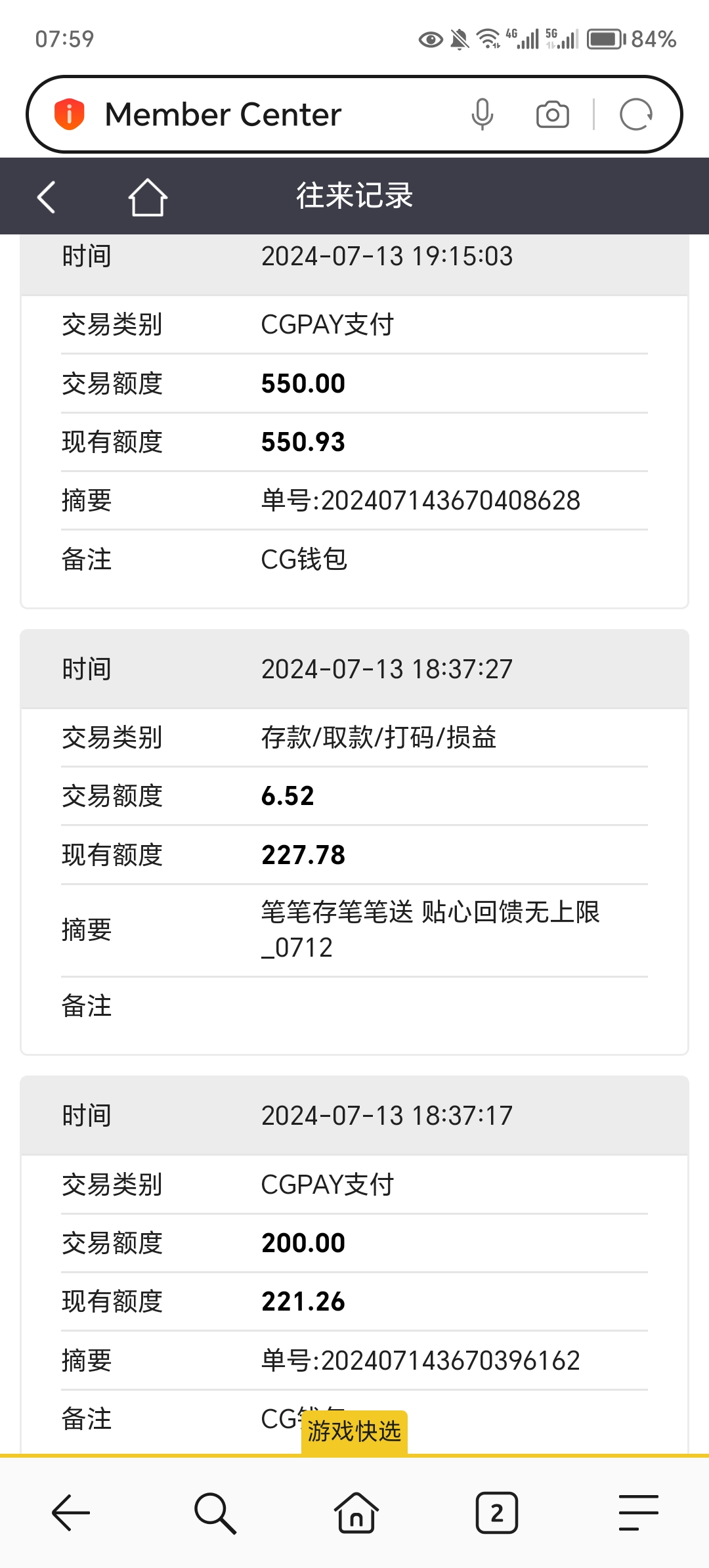709x1568 pixels.
Task: Reload the page with the refresh icon
Action: (x=635, y=115)
